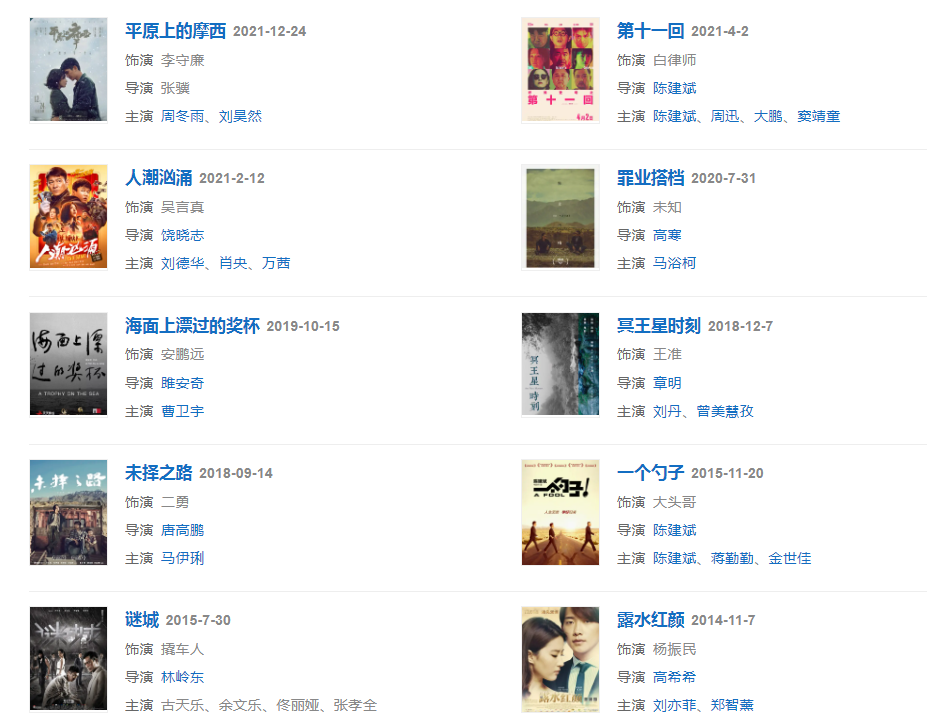View director 雎安奇's page
This screenshot has width=927, height=727.
pos(182,383)
